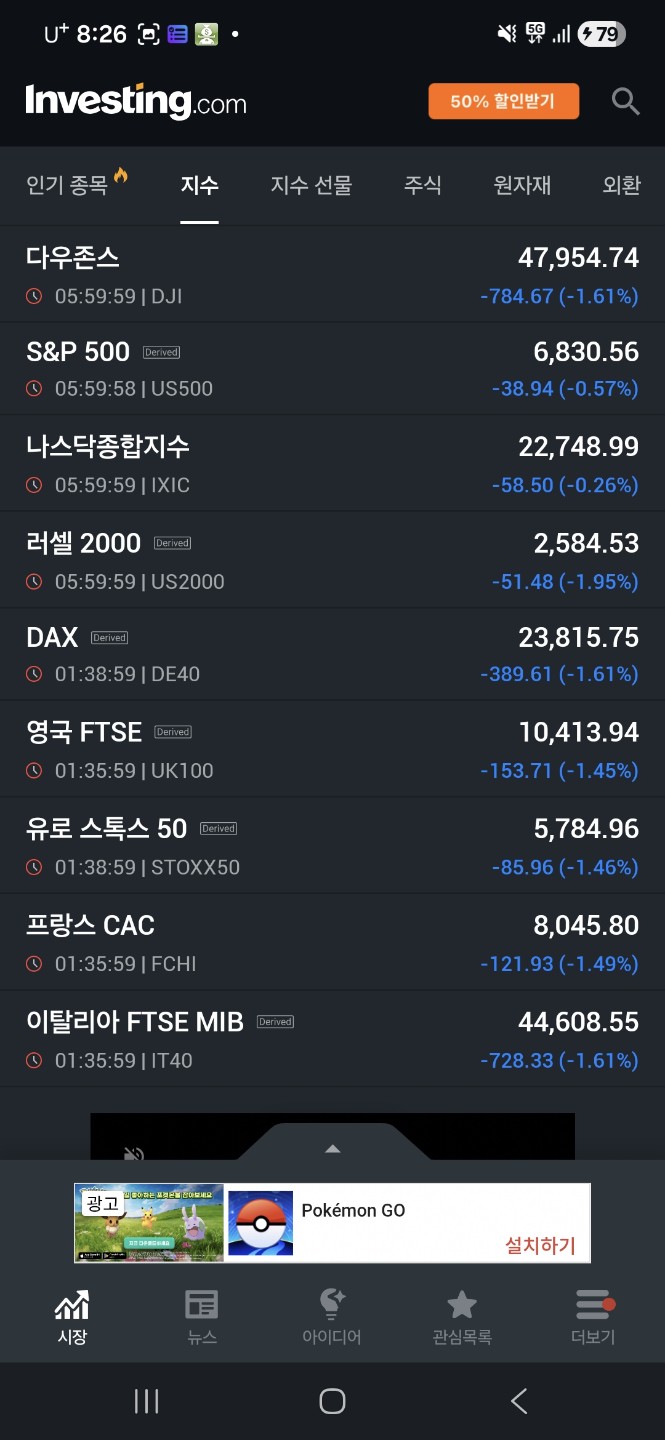Image resolution: width=665 pixels, height=1440 pixels.
Task: Go back with the system back button
Action: (519, 1401)
